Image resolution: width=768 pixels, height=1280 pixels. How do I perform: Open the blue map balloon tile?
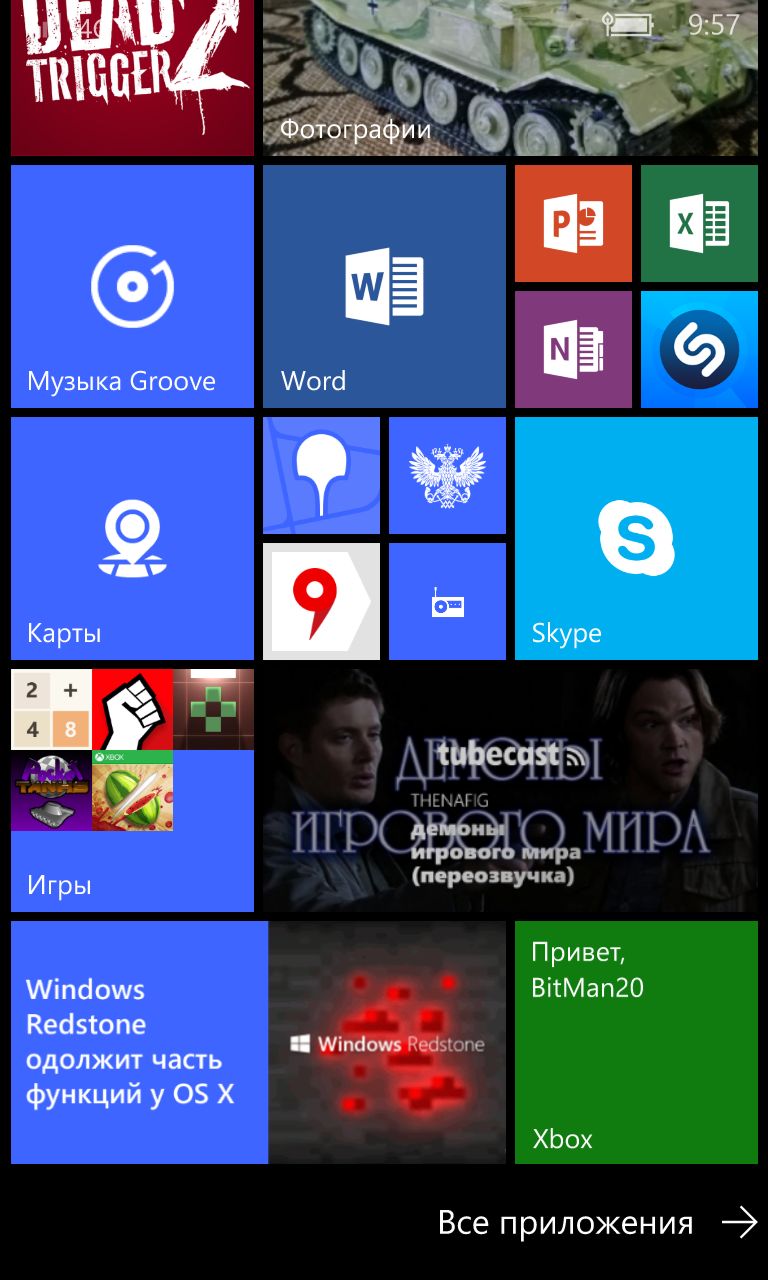coord(321,475)
